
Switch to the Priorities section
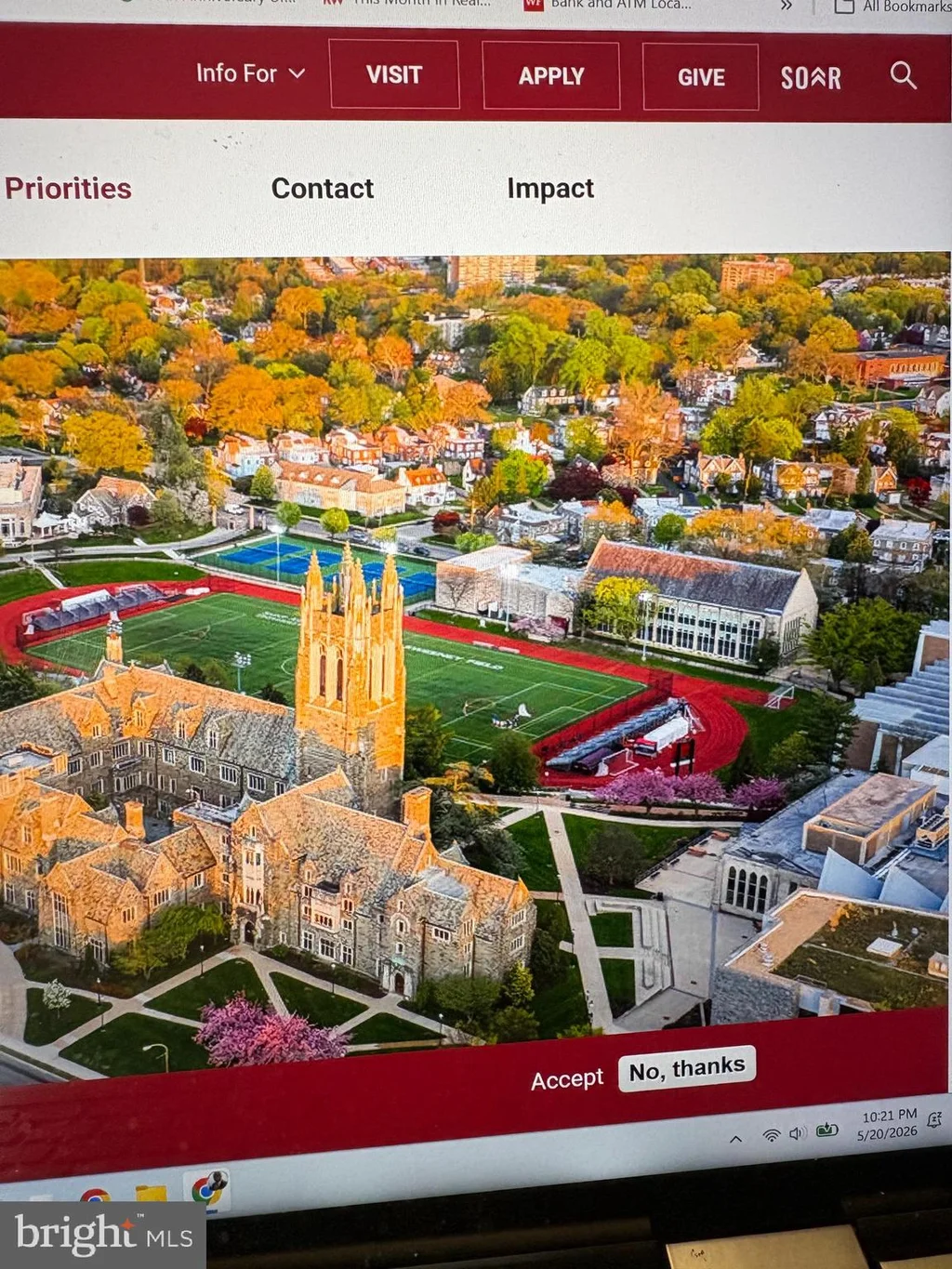coord(68,189)
